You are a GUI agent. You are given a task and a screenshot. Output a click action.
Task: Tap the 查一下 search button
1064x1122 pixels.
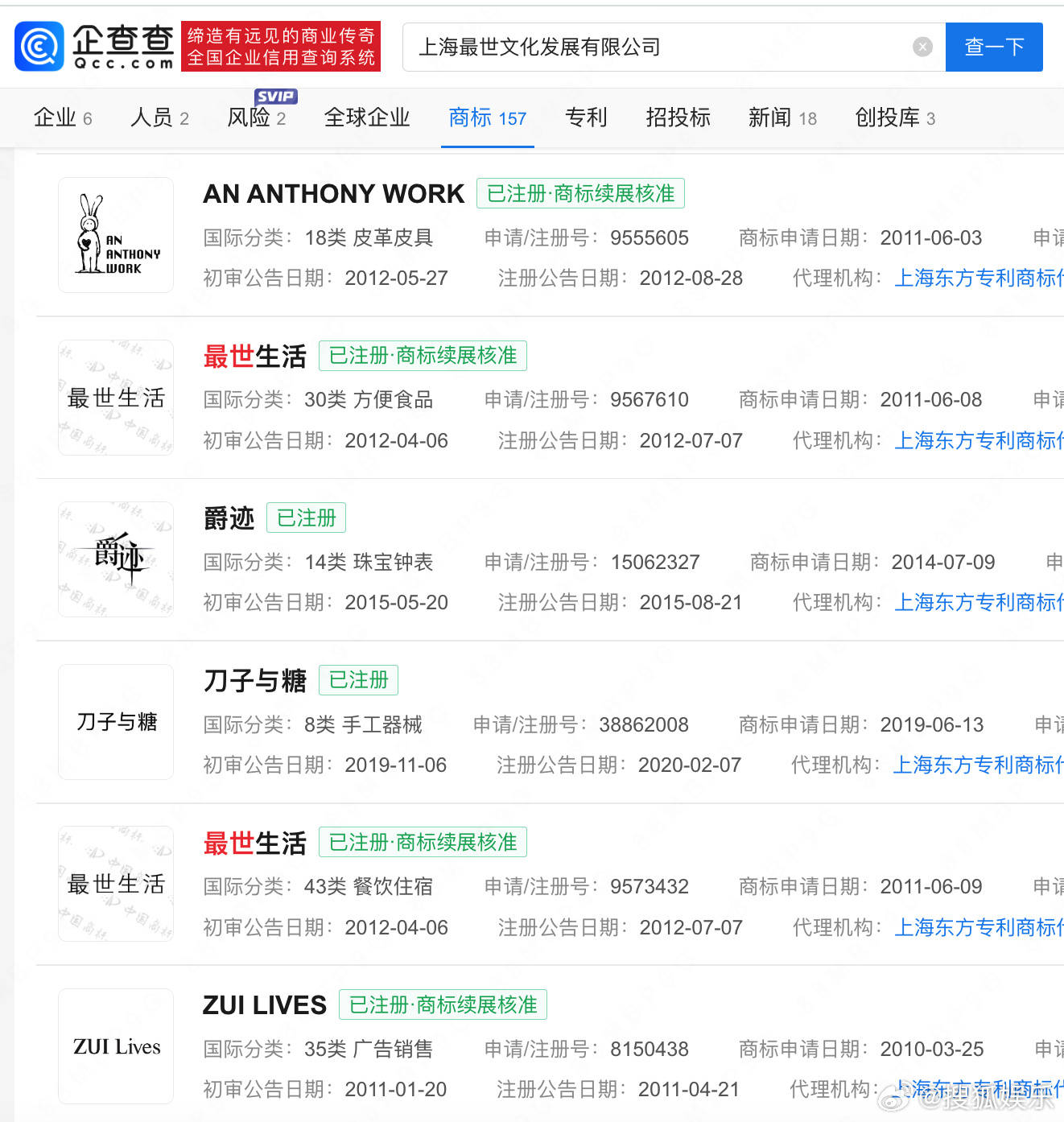993,47
